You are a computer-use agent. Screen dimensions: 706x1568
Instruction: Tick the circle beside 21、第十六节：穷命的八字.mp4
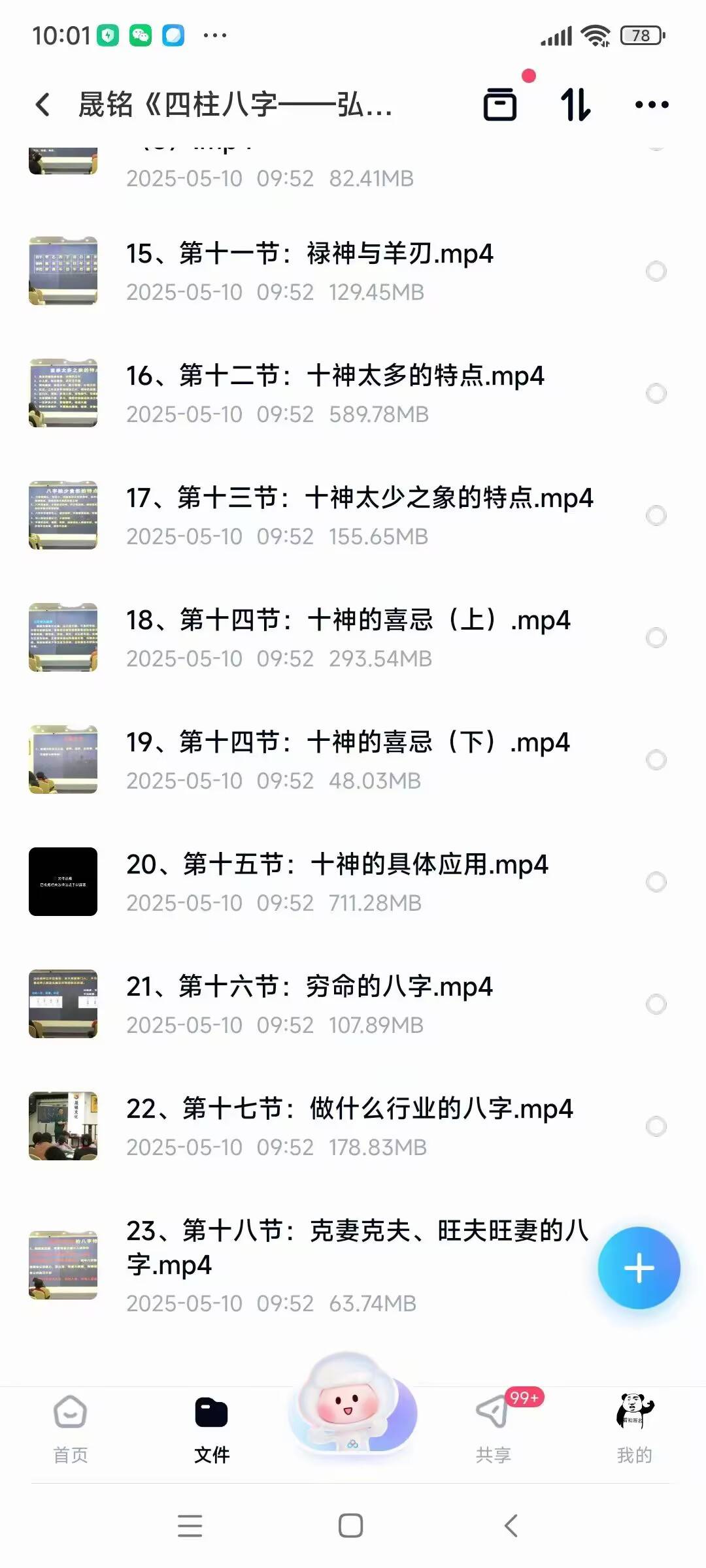click(x=656, y=1004)
